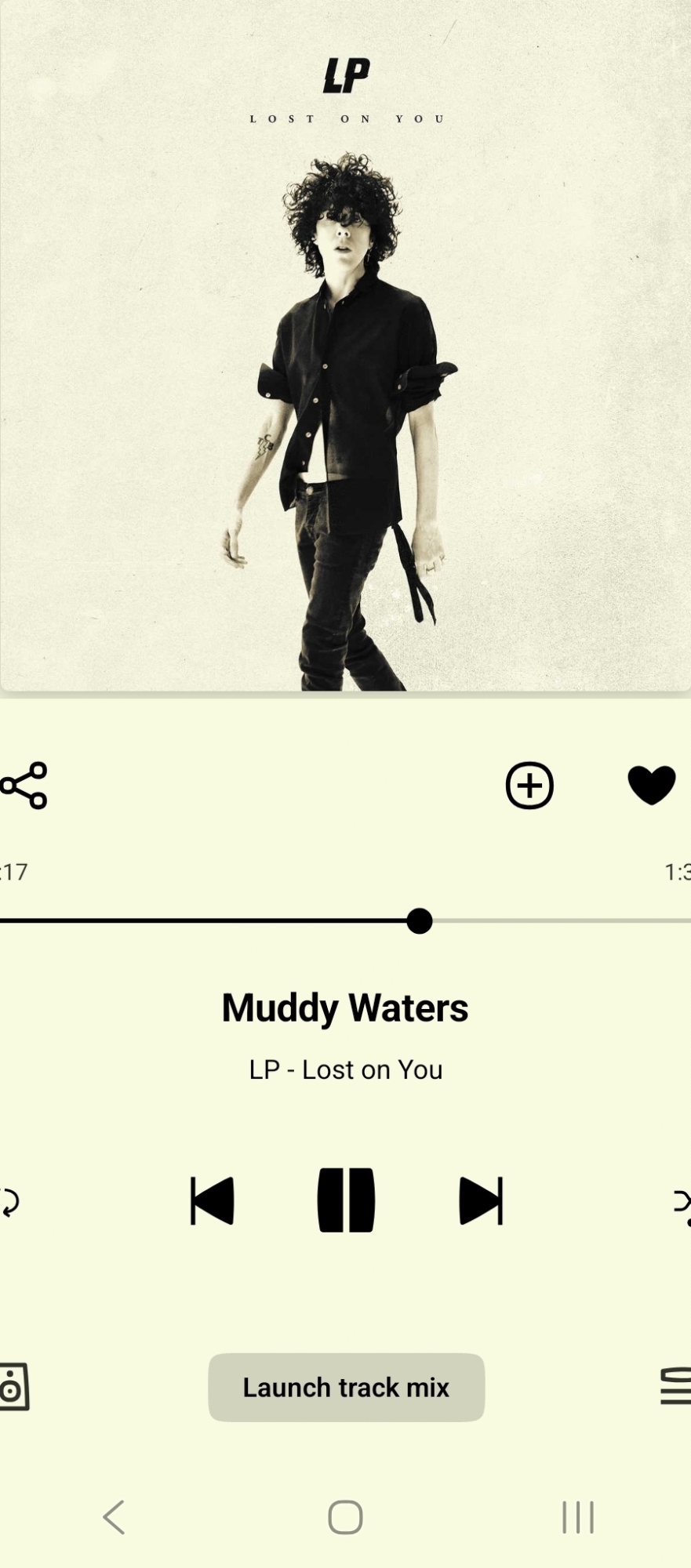Launch track mix
The width and height of the screenshot is (691, 1568).
[346, 1387]
